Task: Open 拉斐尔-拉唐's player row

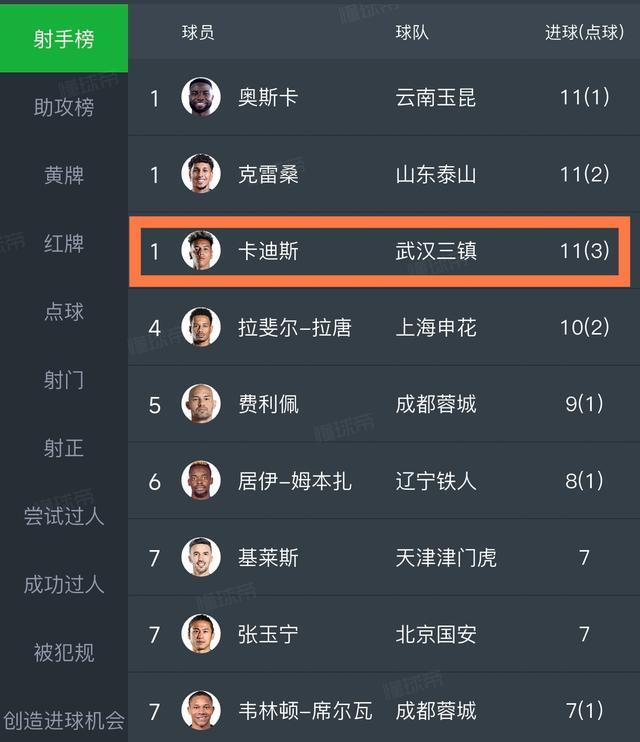Action: [x=384, y=327]
